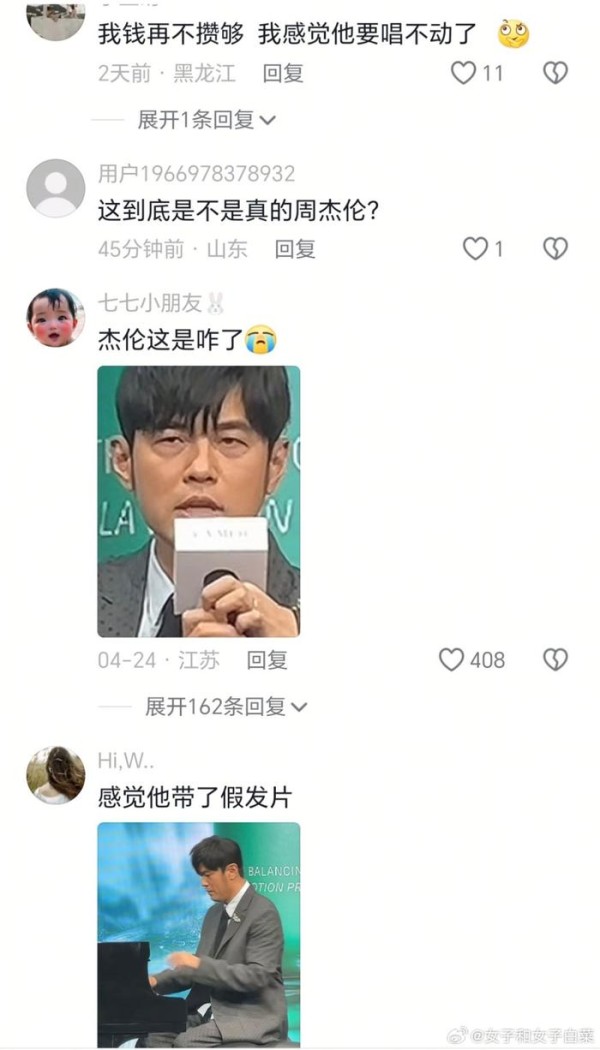Like 七七小朋友's comment with 408 likes
This screenshot has height=1050, width=600.
point(452,660)
